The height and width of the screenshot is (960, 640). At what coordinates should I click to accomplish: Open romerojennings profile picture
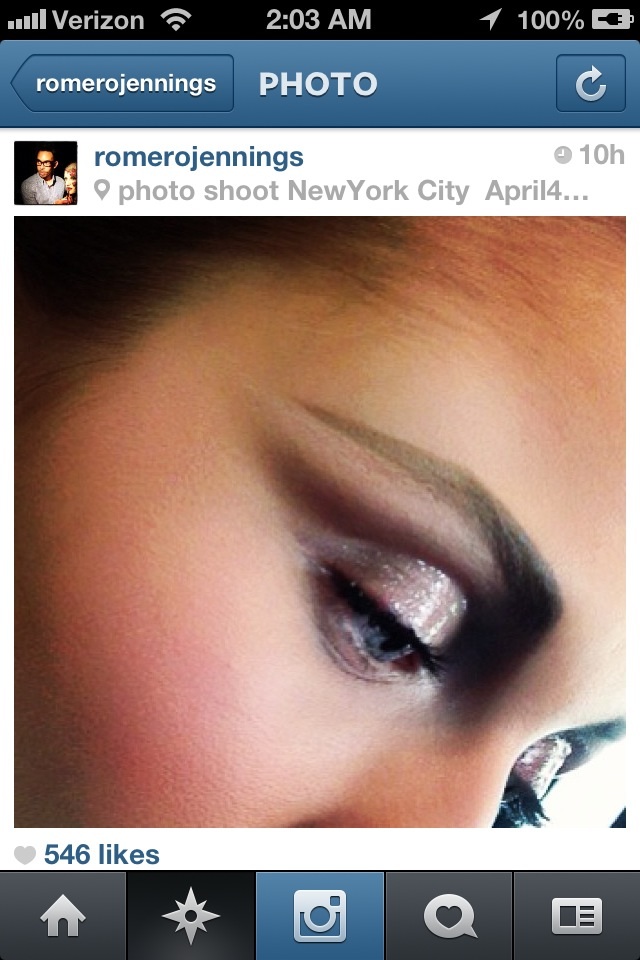tap(45, 172)
